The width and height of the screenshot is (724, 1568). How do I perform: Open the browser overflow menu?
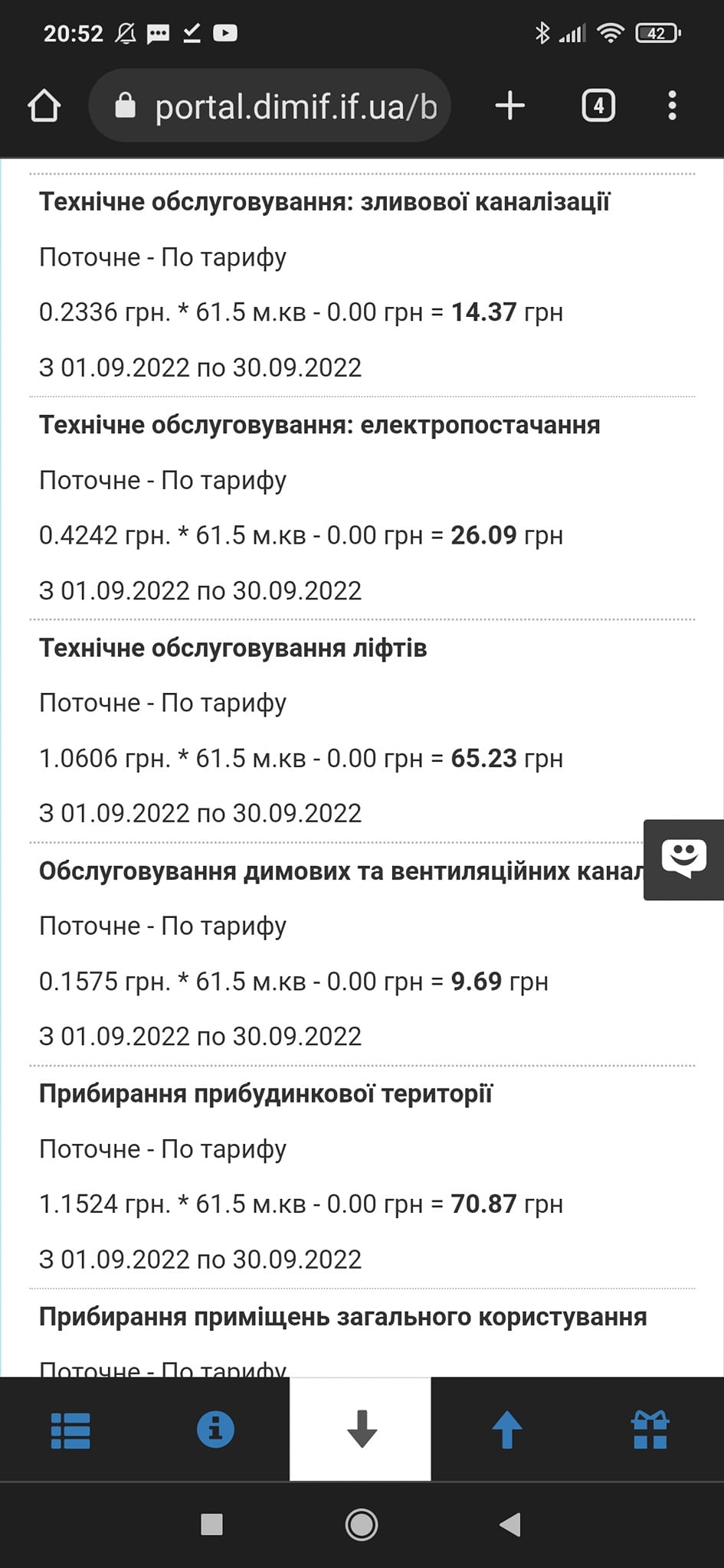672,106
